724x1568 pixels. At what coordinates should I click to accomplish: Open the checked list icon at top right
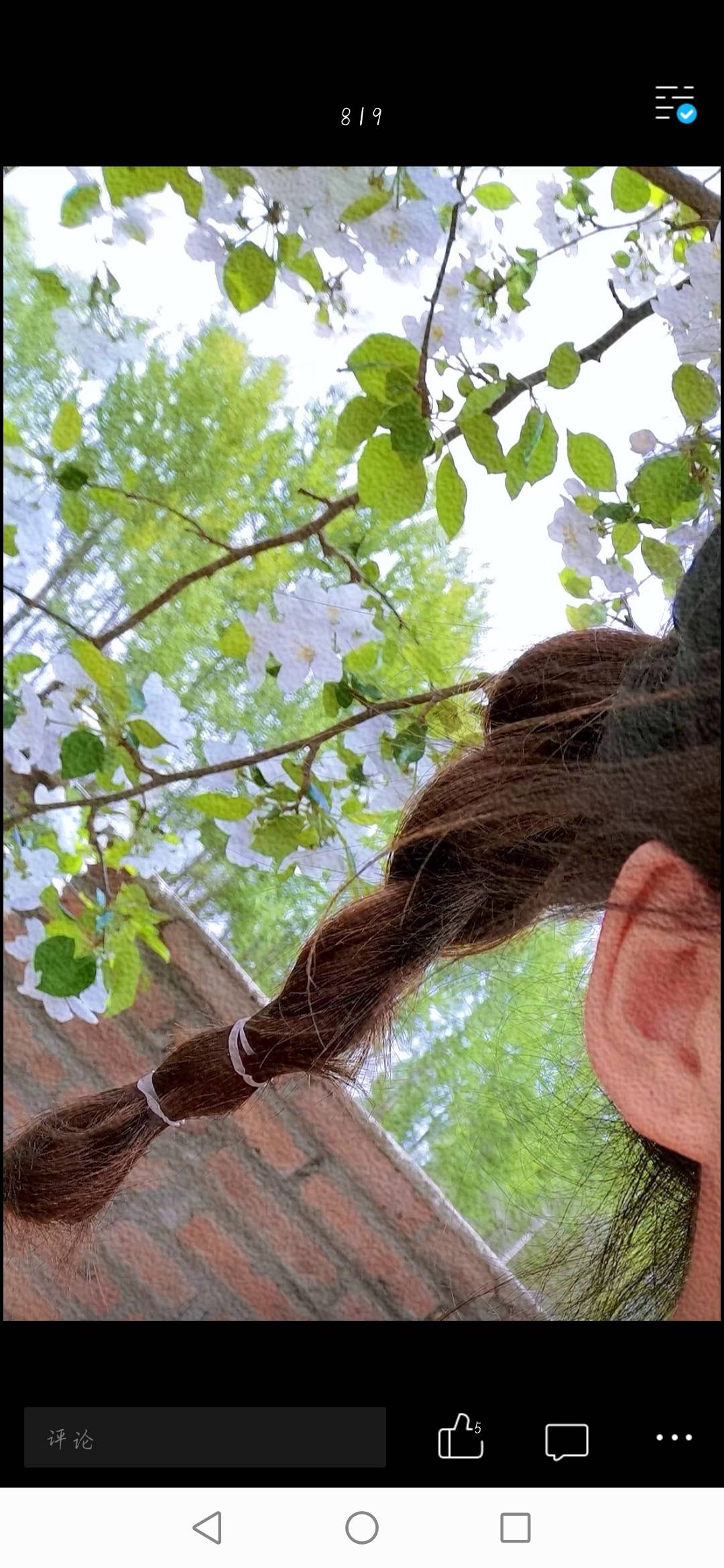point(675,104)
